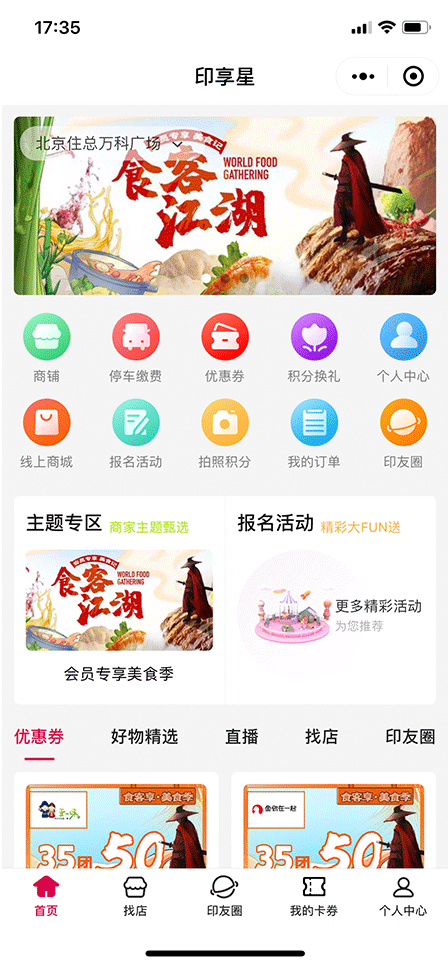This screenshot has height=960, width=448.
Task: Open 拍照积分 photo points
Action: click(x=225, y=435)
